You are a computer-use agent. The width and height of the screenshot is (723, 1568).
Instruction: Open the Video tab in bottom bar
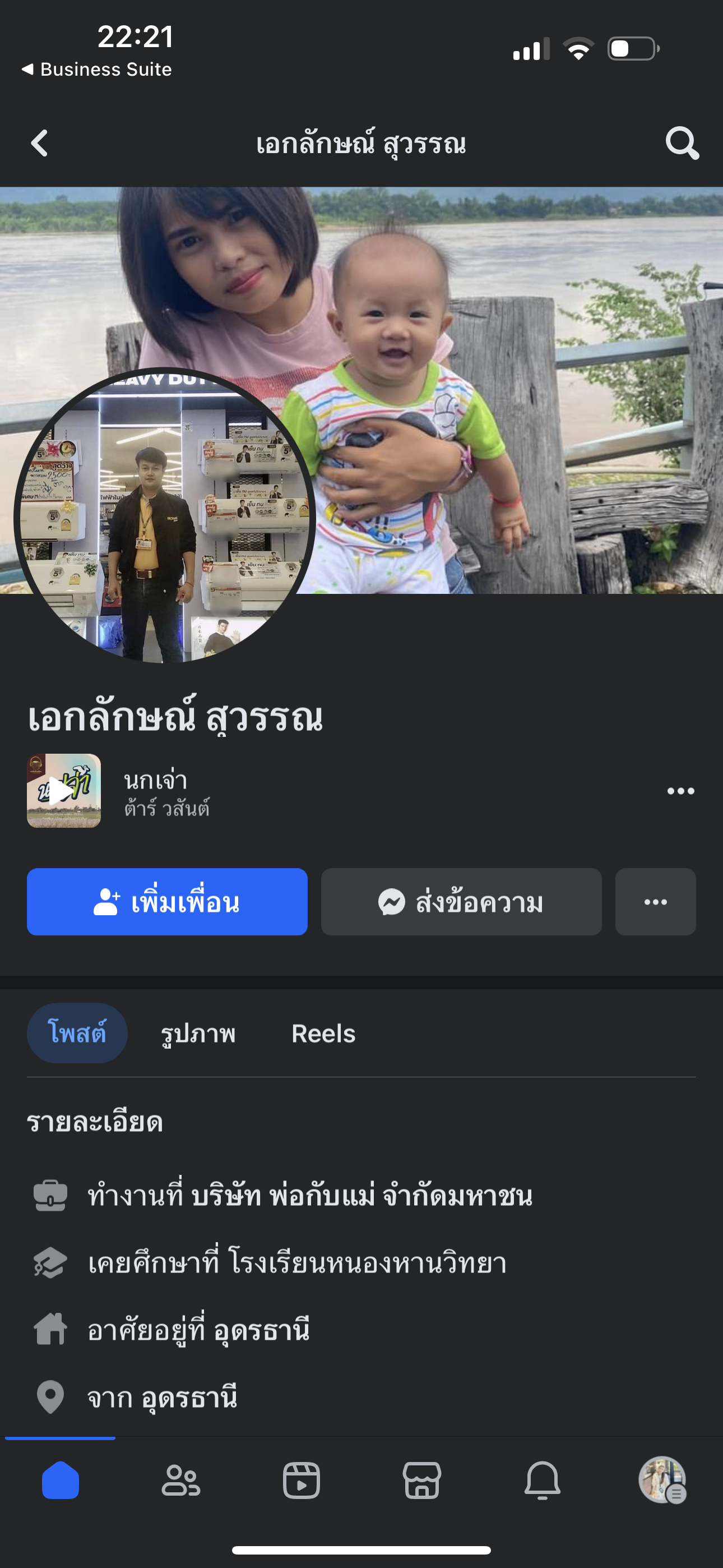point(302,1480)
